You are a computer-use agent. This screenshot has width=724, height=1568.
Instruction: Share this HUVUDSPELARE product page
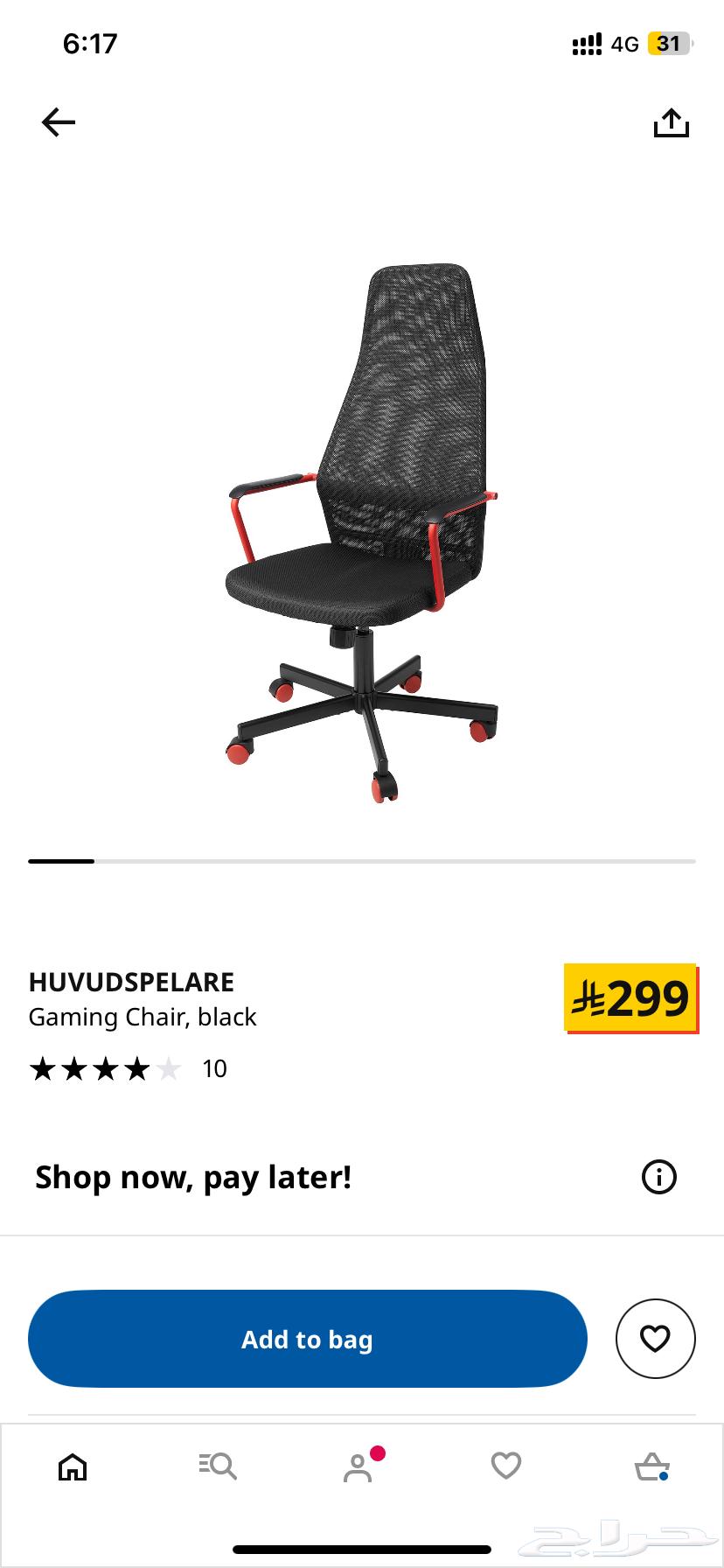[x=671, y=123]
